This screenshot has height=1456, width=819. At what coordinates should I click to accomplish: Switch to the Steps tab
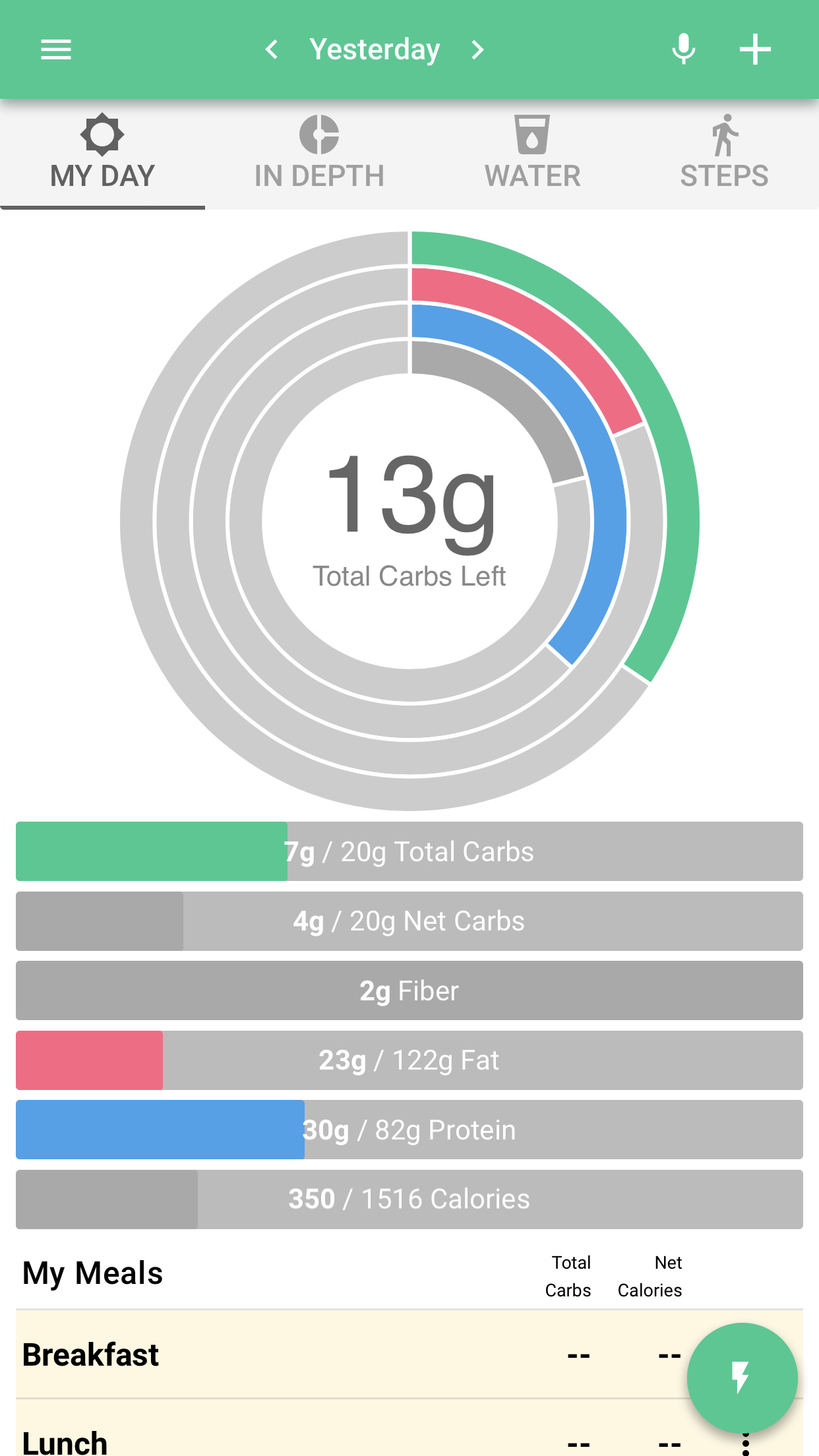tap(725, 154)
